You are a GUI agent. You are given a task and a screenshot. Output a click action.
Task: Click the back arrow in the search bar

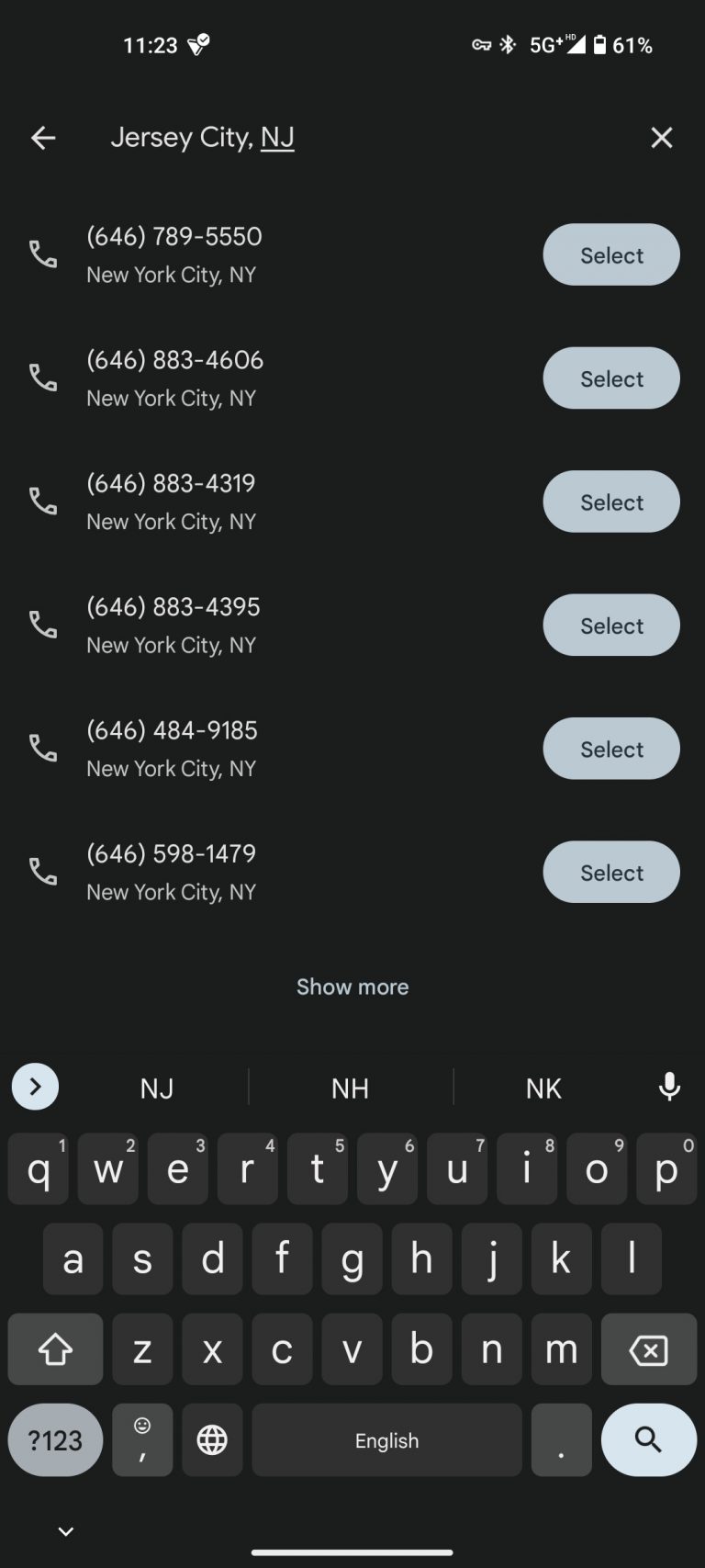click(43, 137)
